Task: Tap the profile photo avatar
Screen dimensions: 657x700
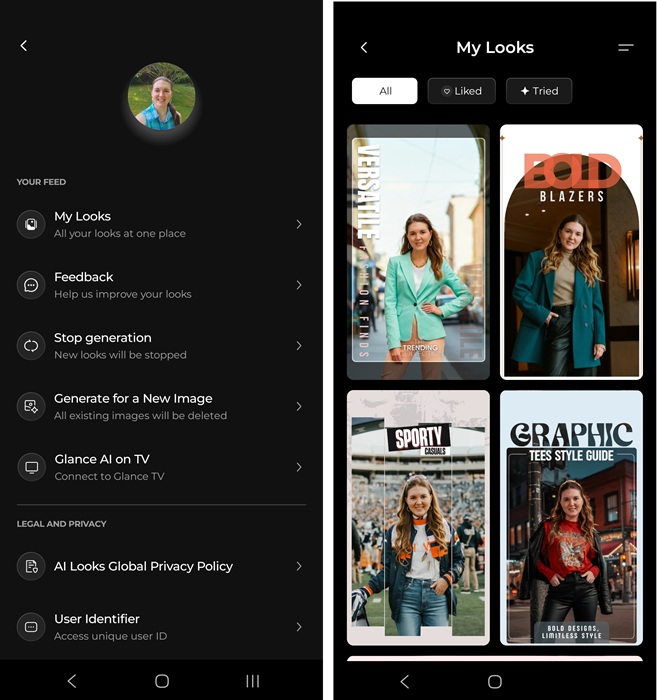Action: coord(161,97)
